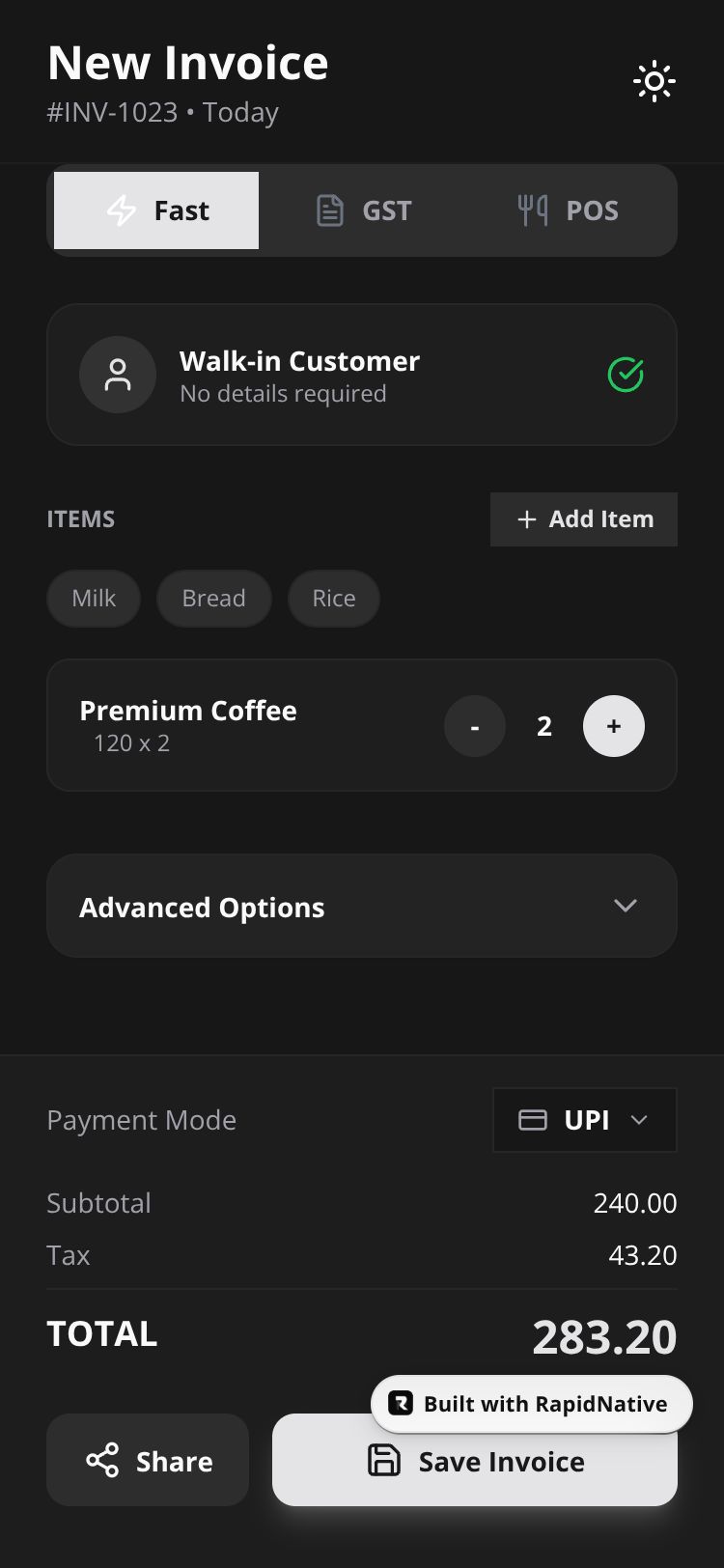Select the Fast invoice mode
The image size is (724, 1568).
click(x=156, y=210)
